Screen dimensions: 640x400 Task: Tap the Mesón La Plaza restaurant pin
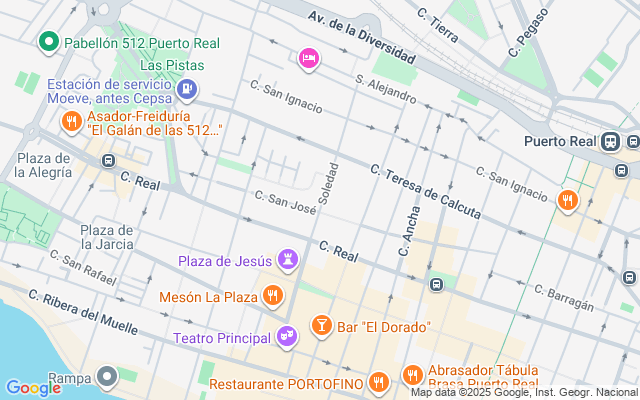(272, 295)
